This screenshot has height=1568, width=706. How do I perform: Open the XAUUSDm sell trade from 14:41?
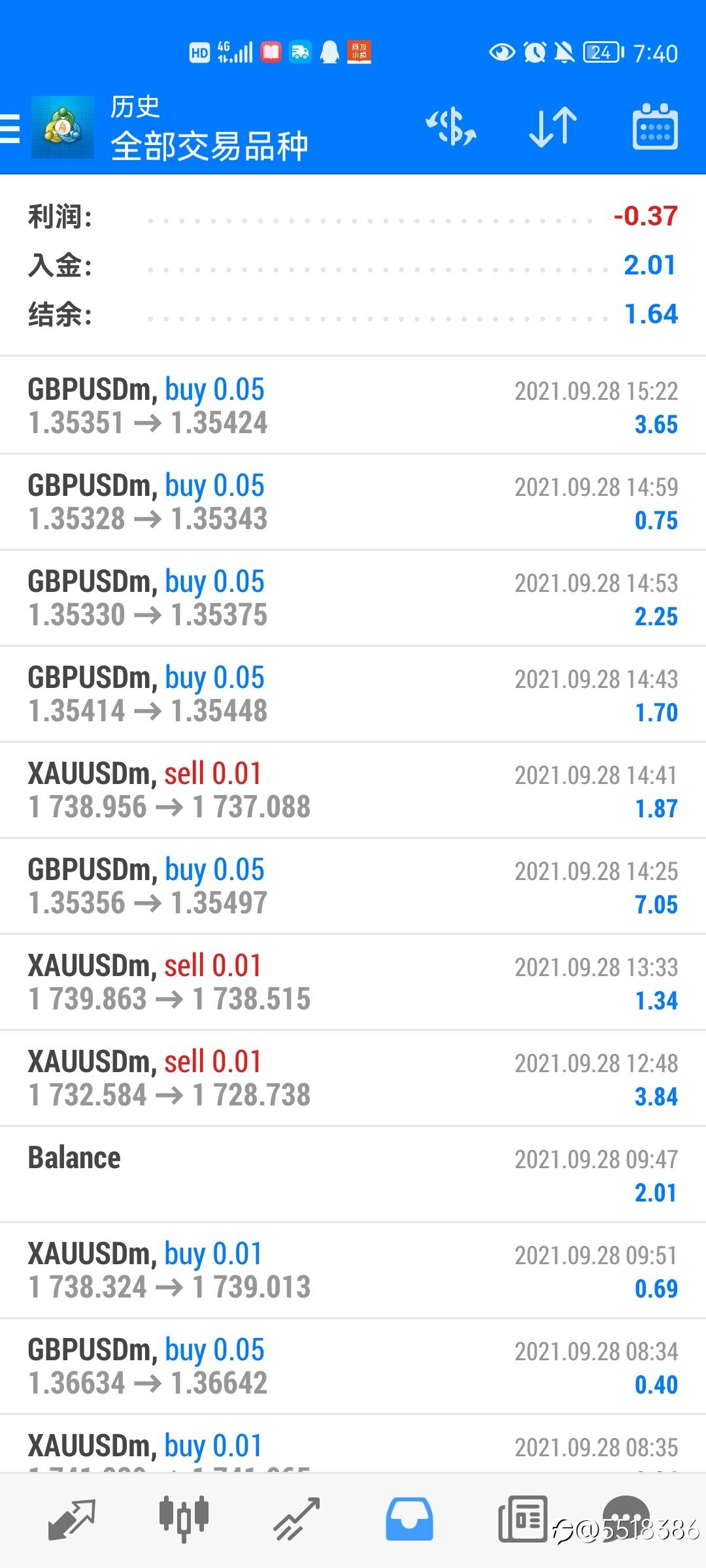[x=353, y=790]
